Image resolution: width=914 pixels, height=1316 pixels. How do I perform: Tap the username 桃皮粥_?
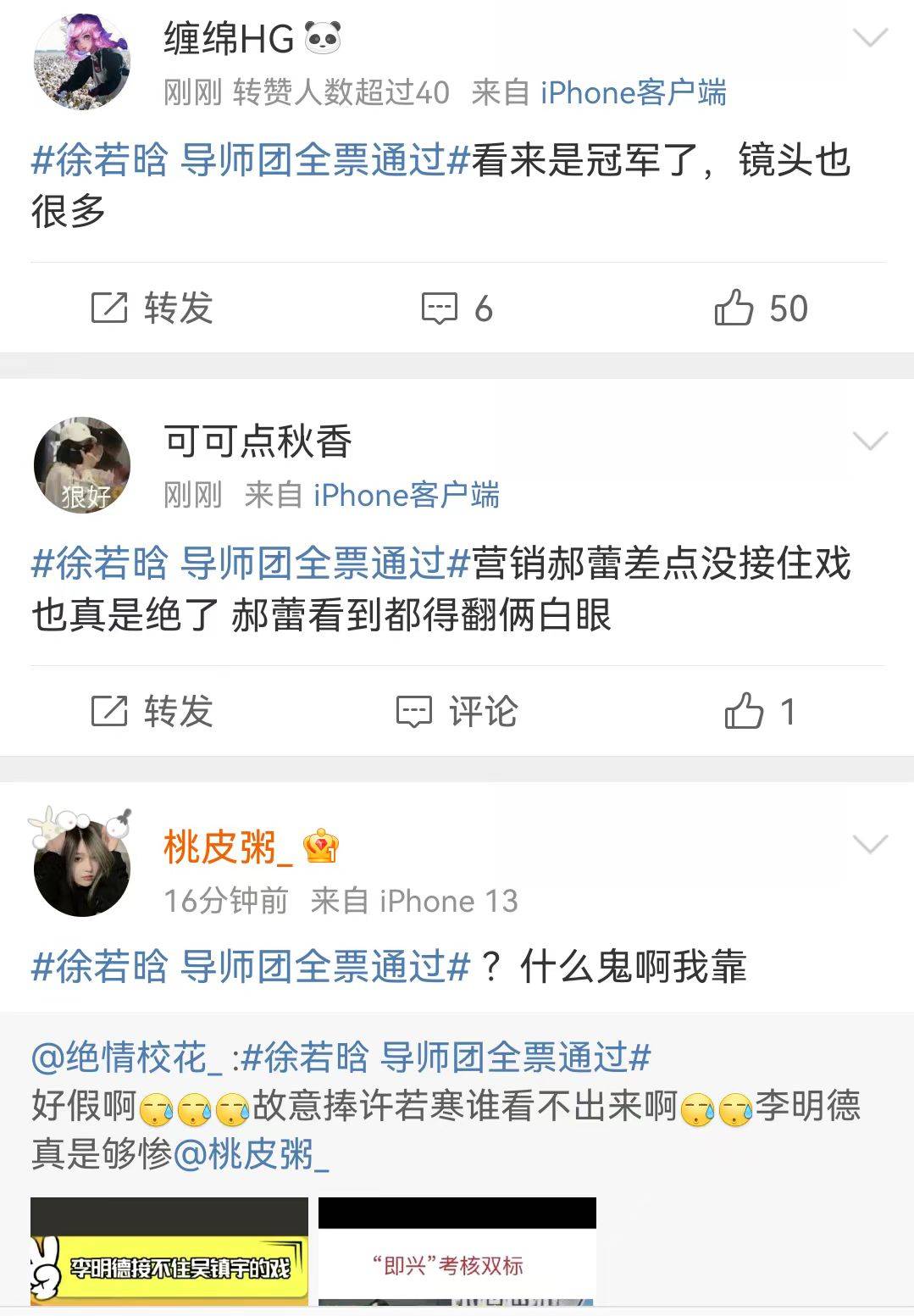click(x=227, y=847)
